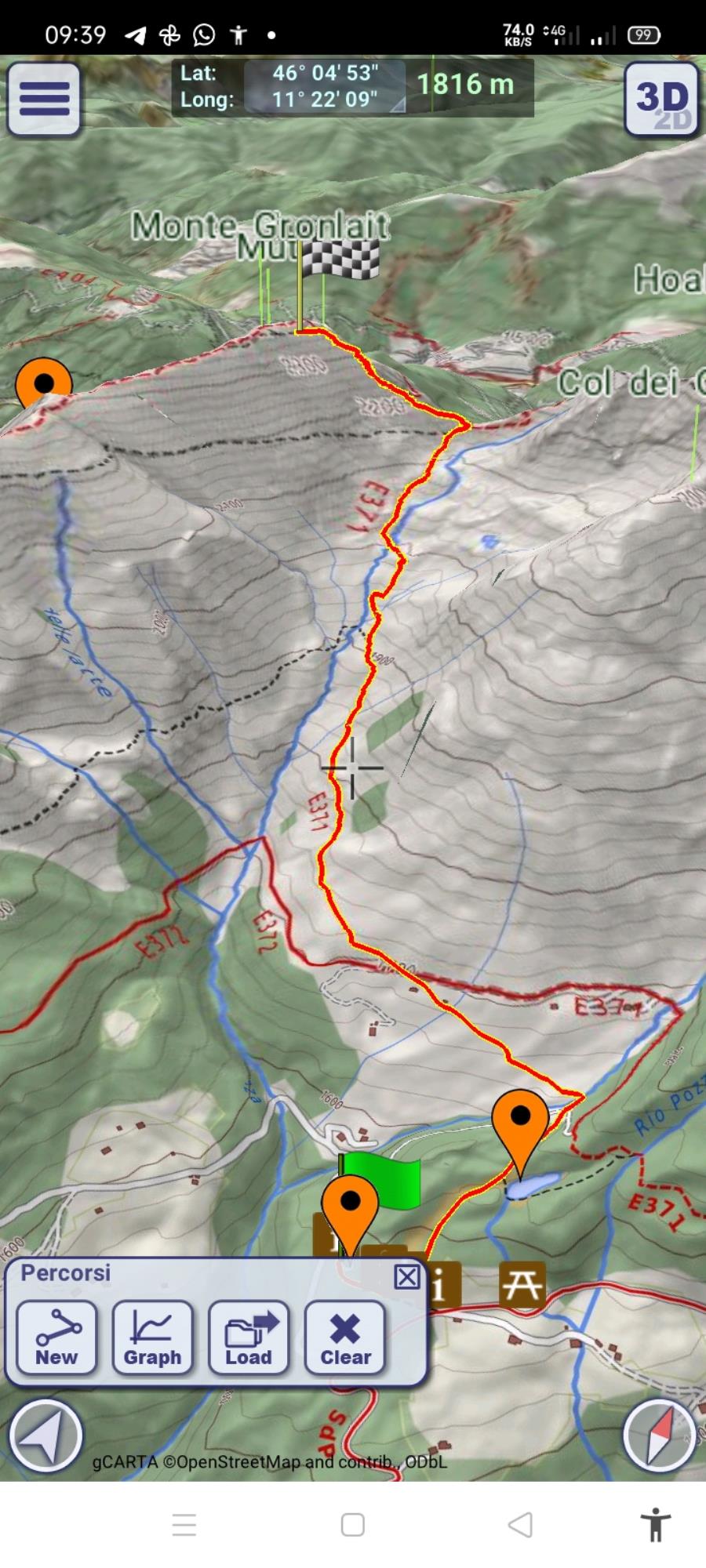Center map on my location arrow

point(45,1436)
